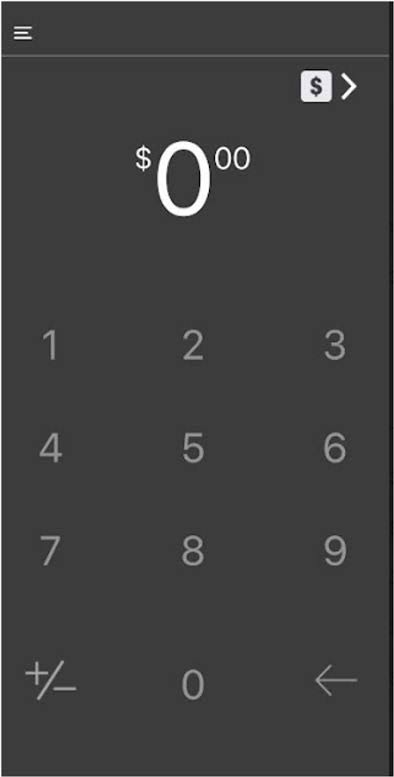Delete last digit with backspace arrow
The width and height of the screenshot is (394, 777).
pos(336,680)
